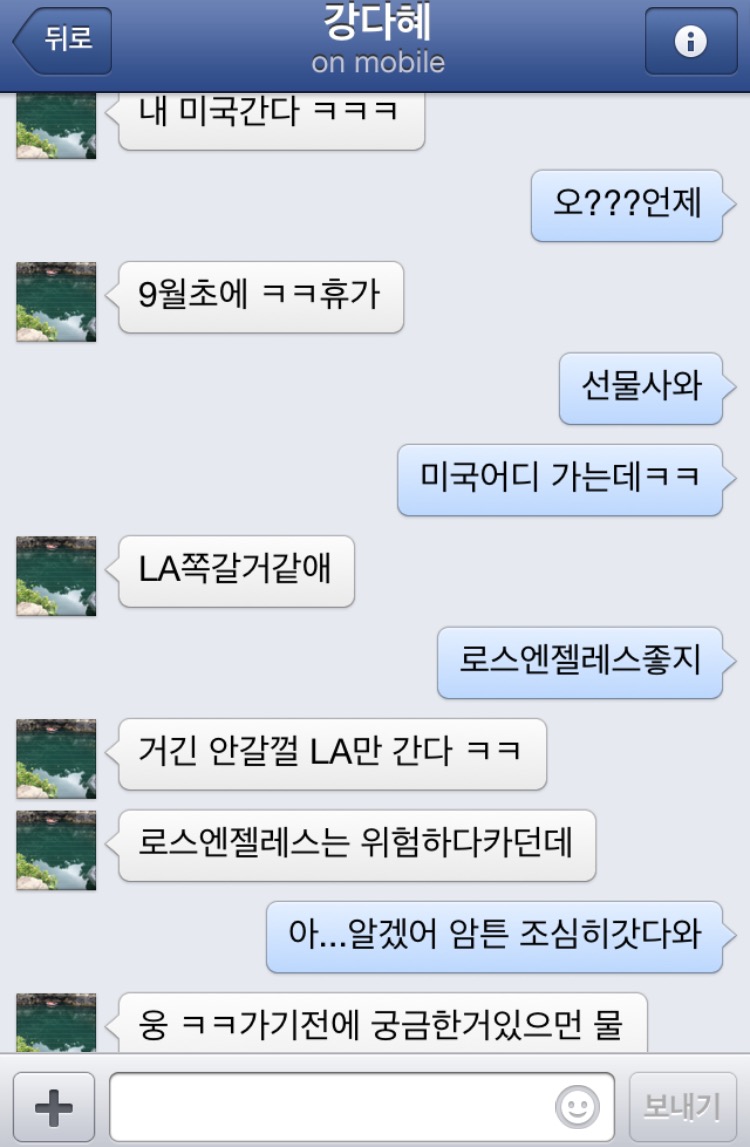Send message with 보내기 button

coord(682,1107)
